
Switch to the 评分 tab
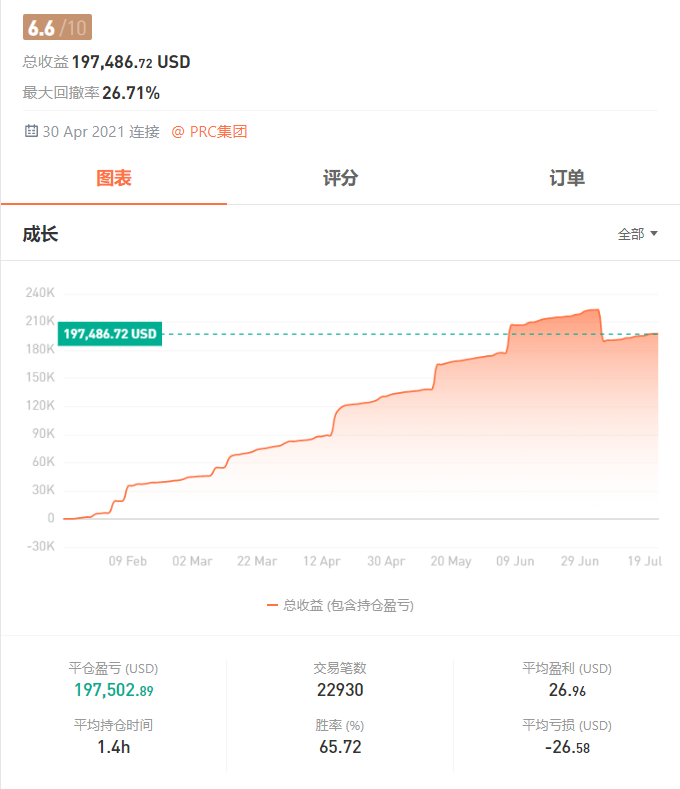point(340,179)
